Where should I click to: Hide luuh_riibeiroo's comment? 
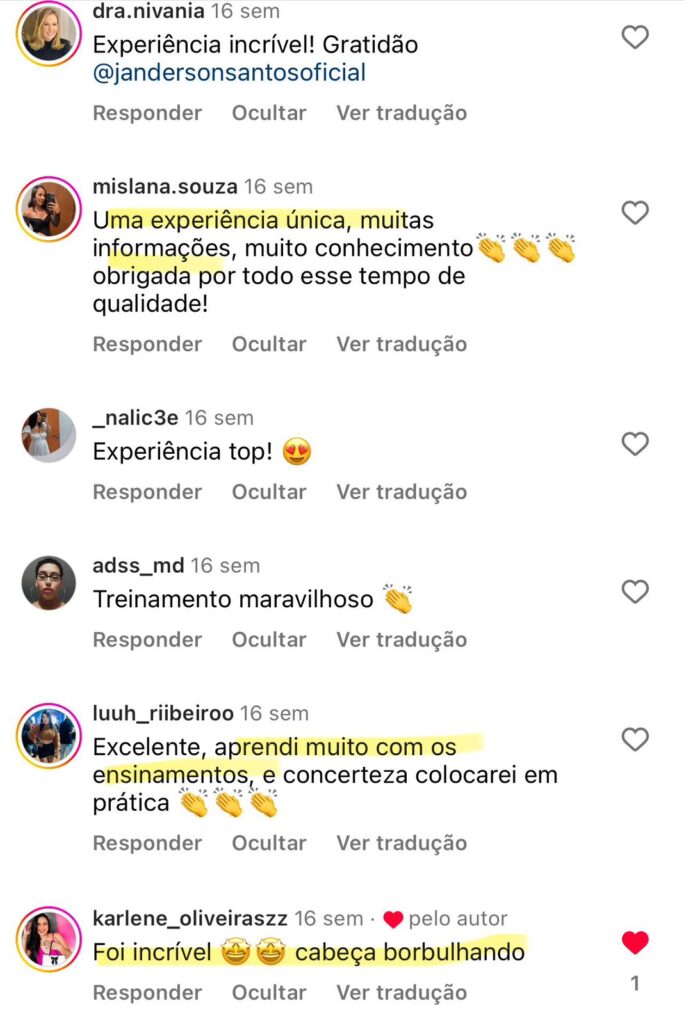pos(269,843)
